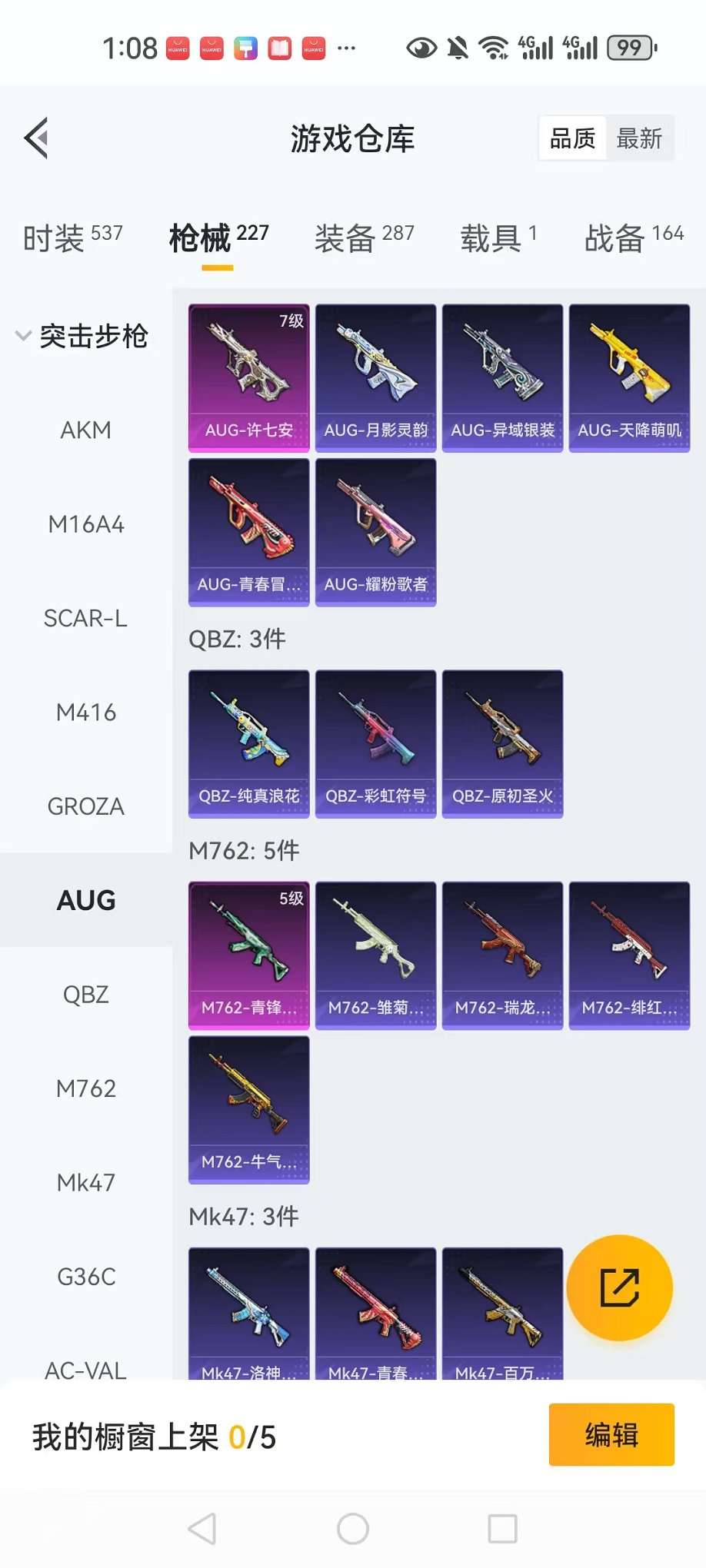Select SCAR-L in the weapon list
Screen dimensions: 706x1568
[85, 618]
